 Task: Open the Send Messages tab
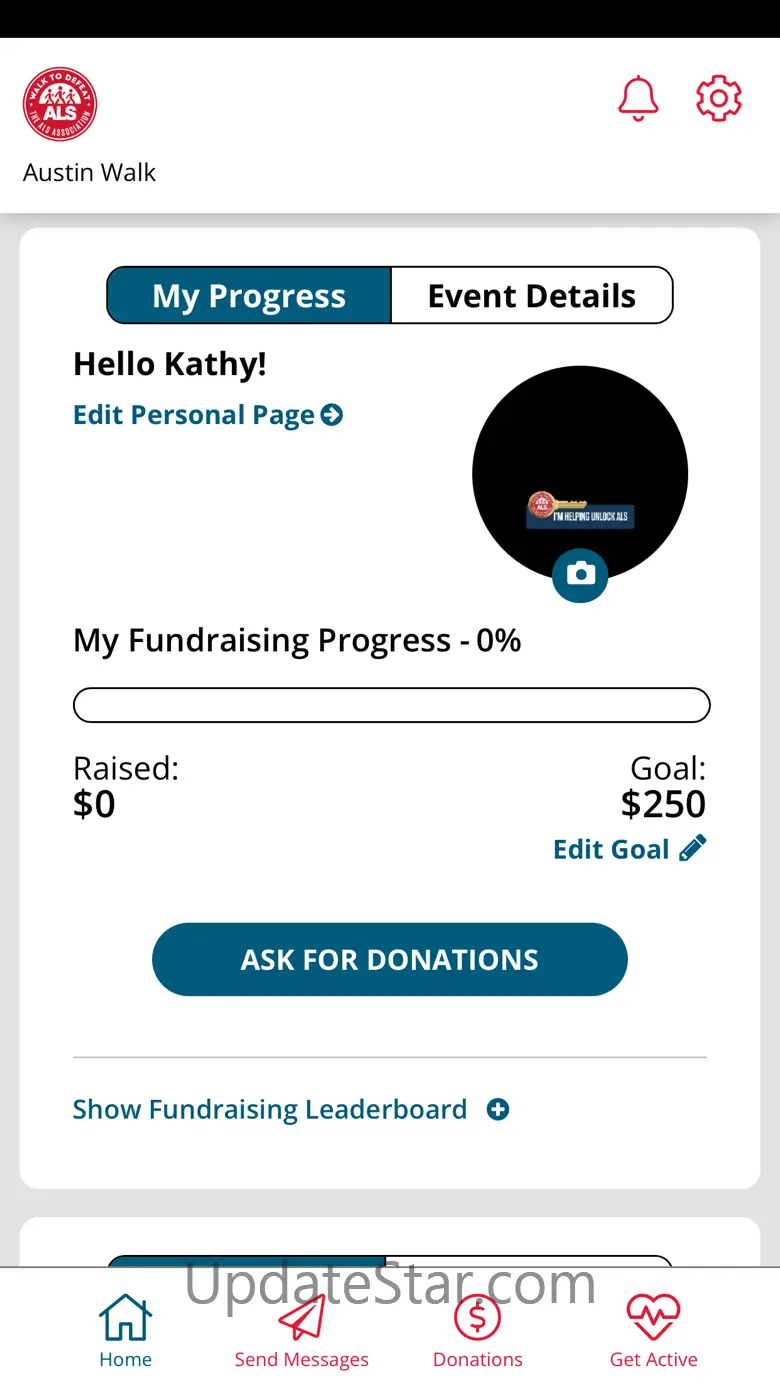pyautogui.click(x=302, y=1331)
